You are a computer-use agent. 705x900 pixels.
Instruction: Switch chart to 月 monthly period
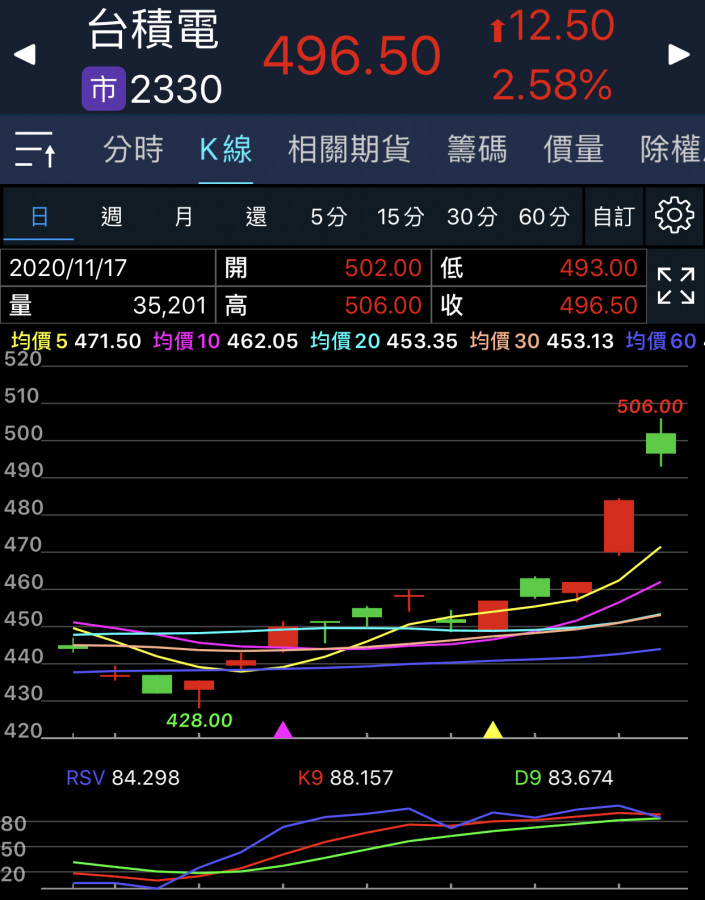click(x=184, y=216)
